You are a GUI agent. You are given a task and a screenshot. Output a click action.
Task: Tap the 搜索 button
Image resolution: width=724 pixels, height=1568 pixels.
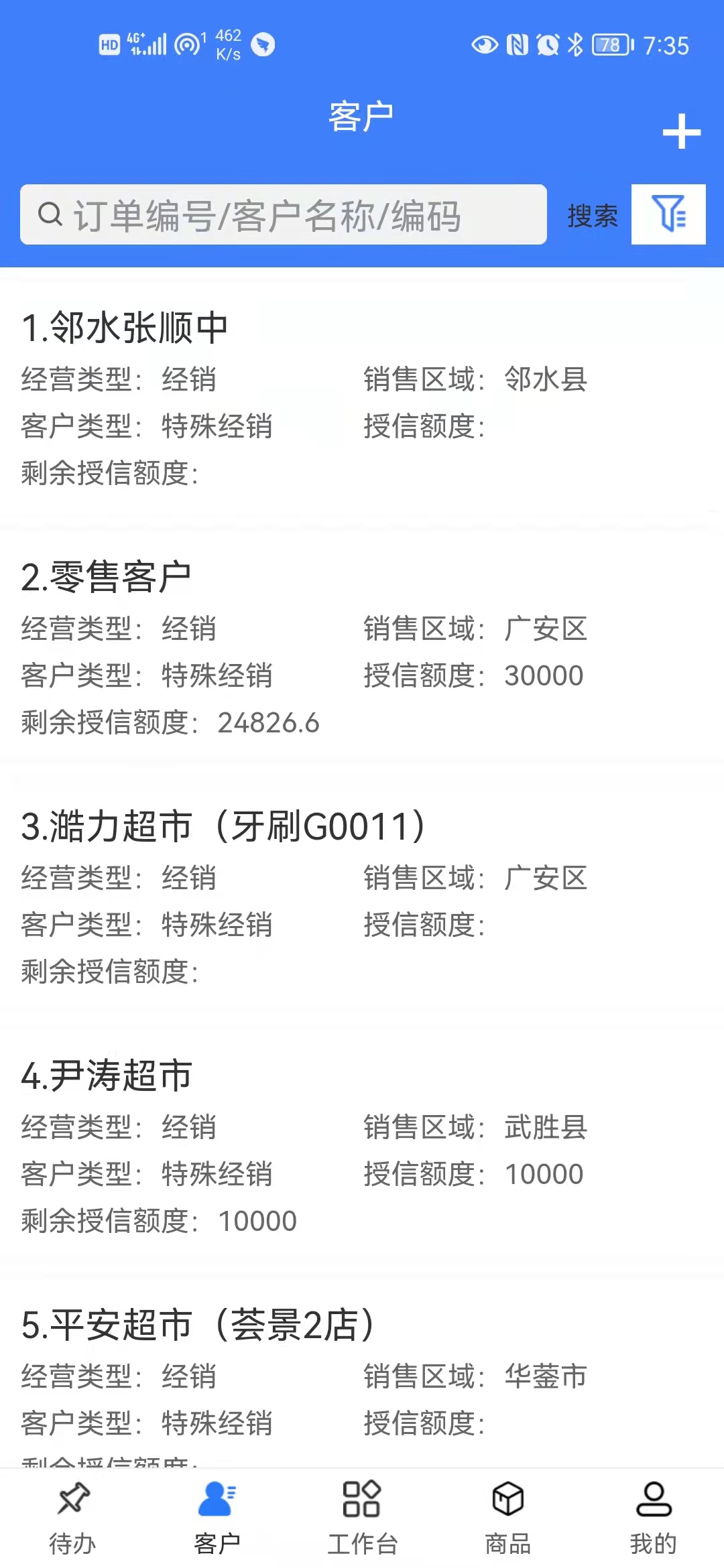(x=593, y=216)
